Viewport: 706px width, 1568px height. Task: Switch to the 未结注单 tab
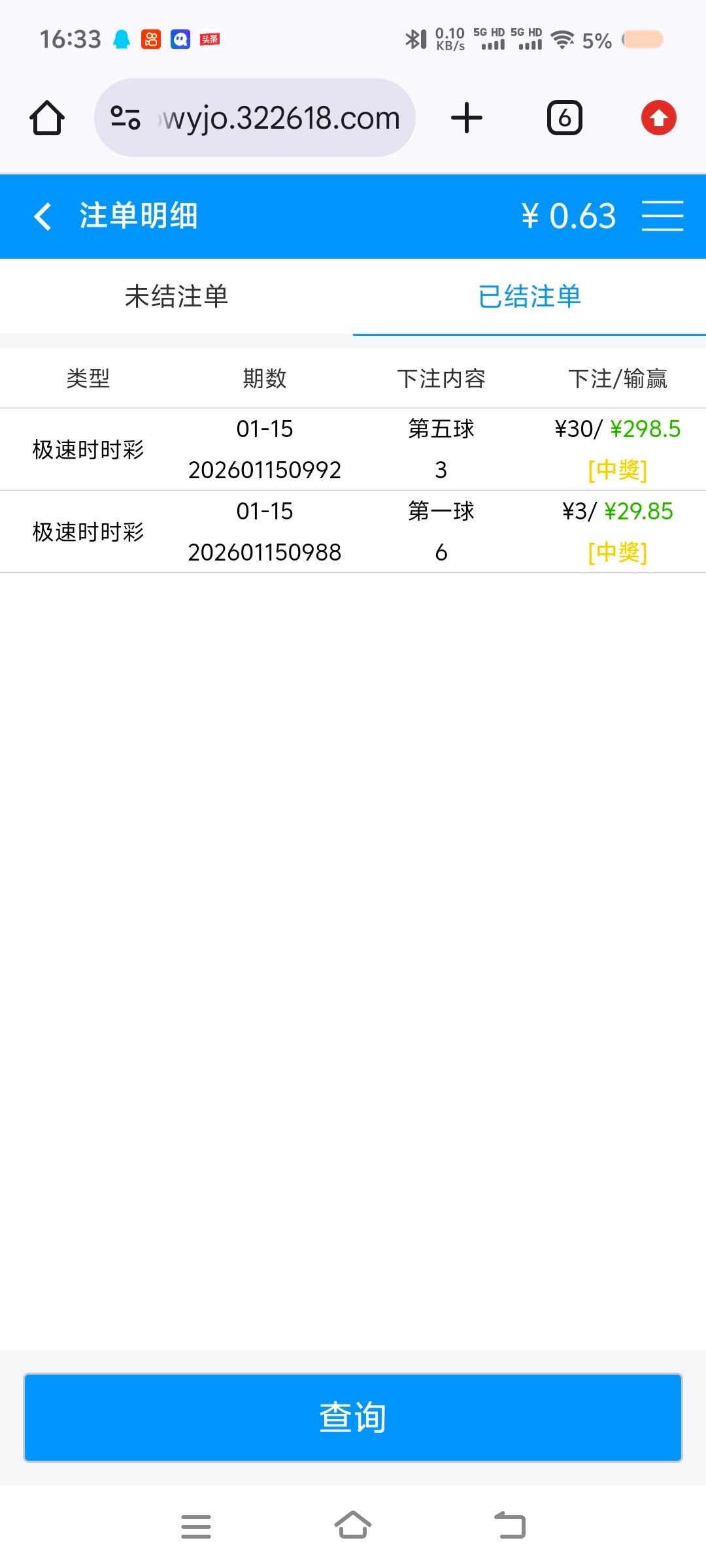pyautogui.click(x=176, y=297)
